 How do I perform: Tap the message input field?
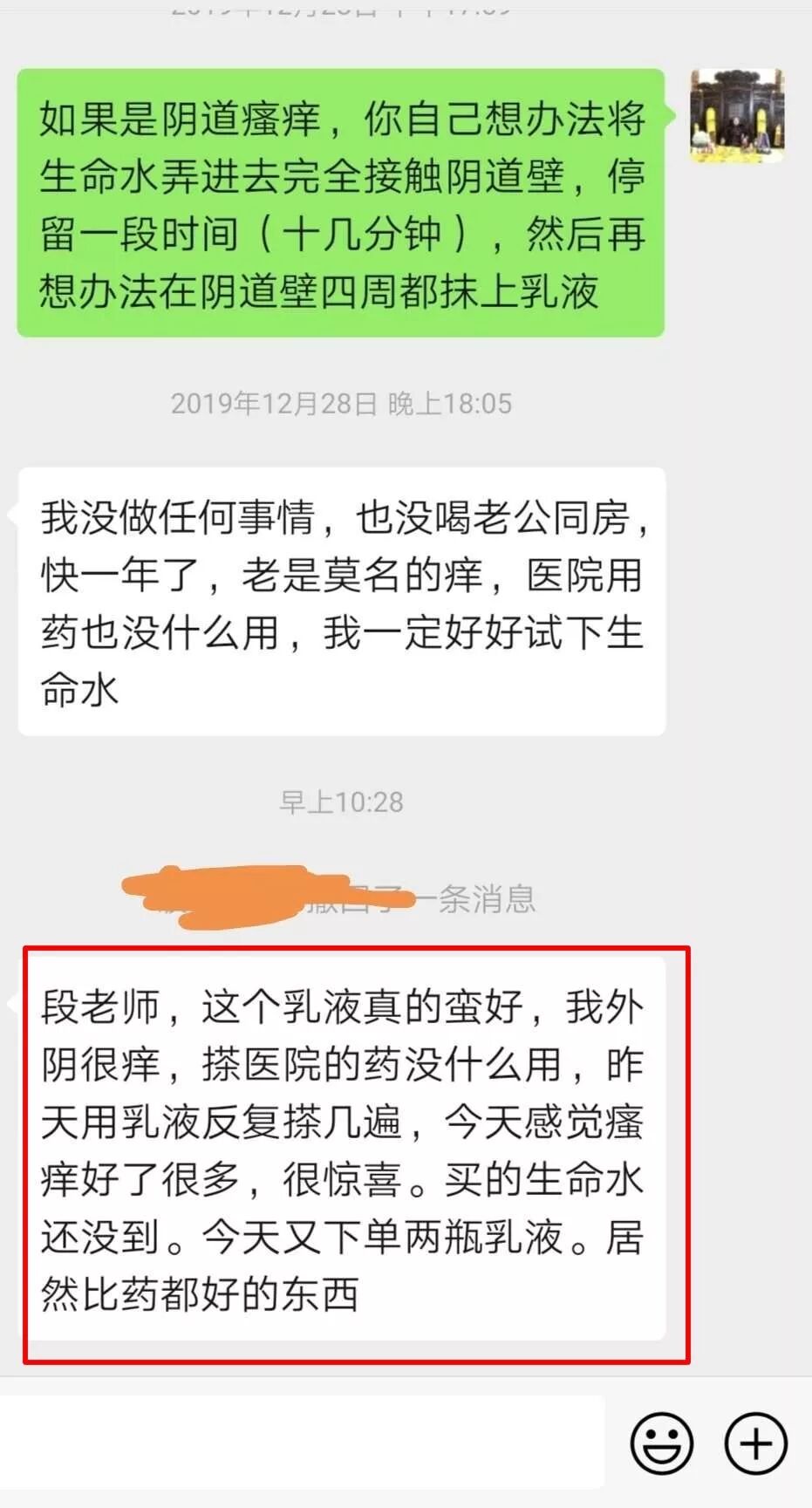pos(302,1442)
